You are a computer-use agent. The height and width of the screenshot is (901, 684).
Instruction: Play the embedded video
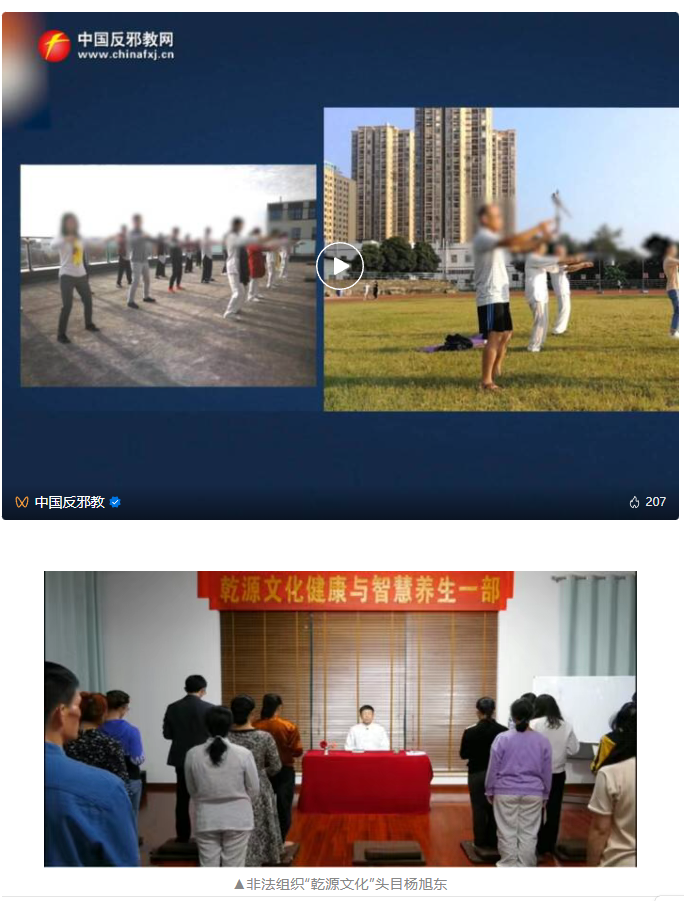click(340, 266)
